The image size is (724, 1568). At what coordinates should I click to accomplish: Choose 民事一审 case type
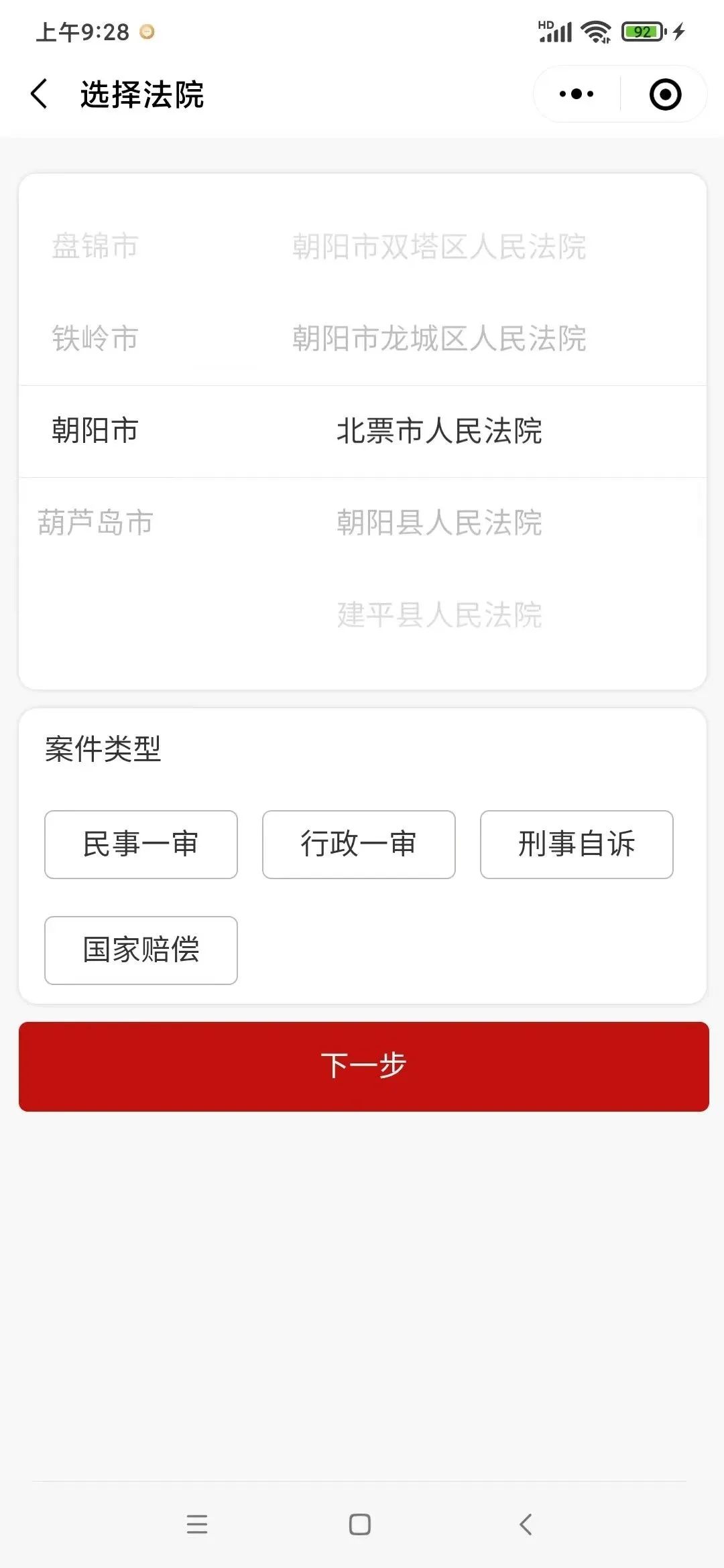141,844
